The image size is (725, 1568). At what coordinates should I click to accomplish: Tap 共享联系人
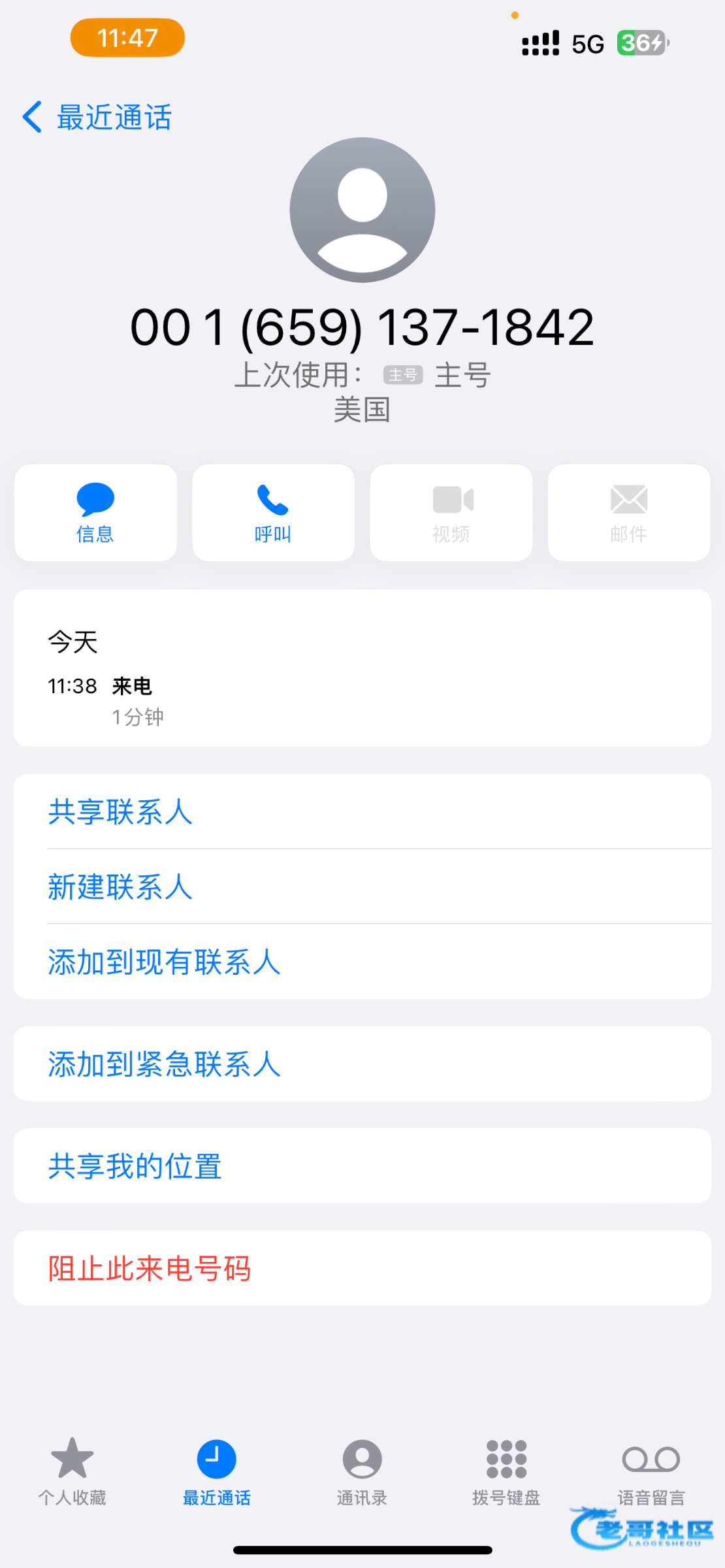(120, 812)
